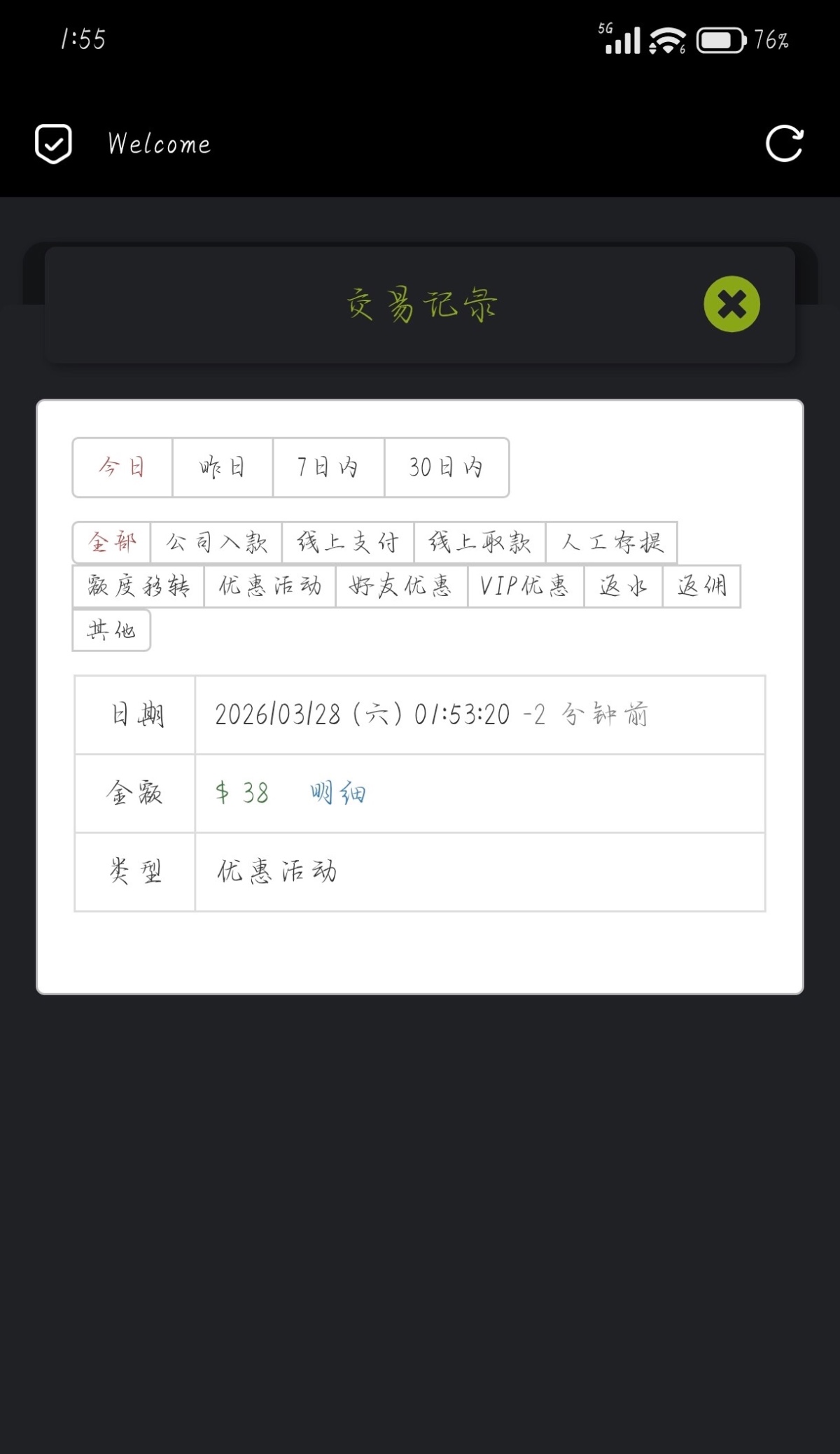Show records from 30日内
The image size is (840, 1454).
[447, 467]
